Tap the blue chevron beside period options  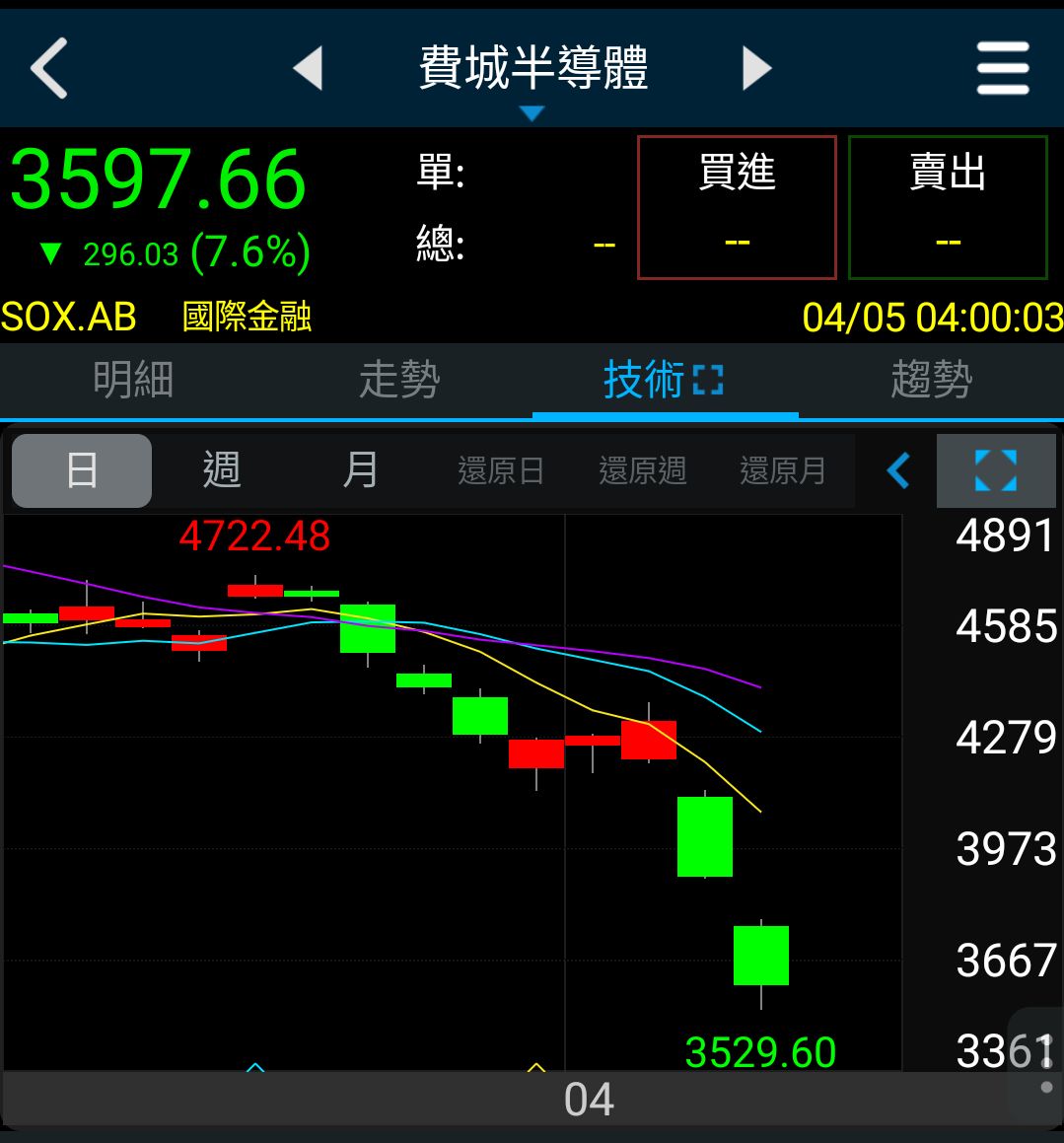click(897, 470)
